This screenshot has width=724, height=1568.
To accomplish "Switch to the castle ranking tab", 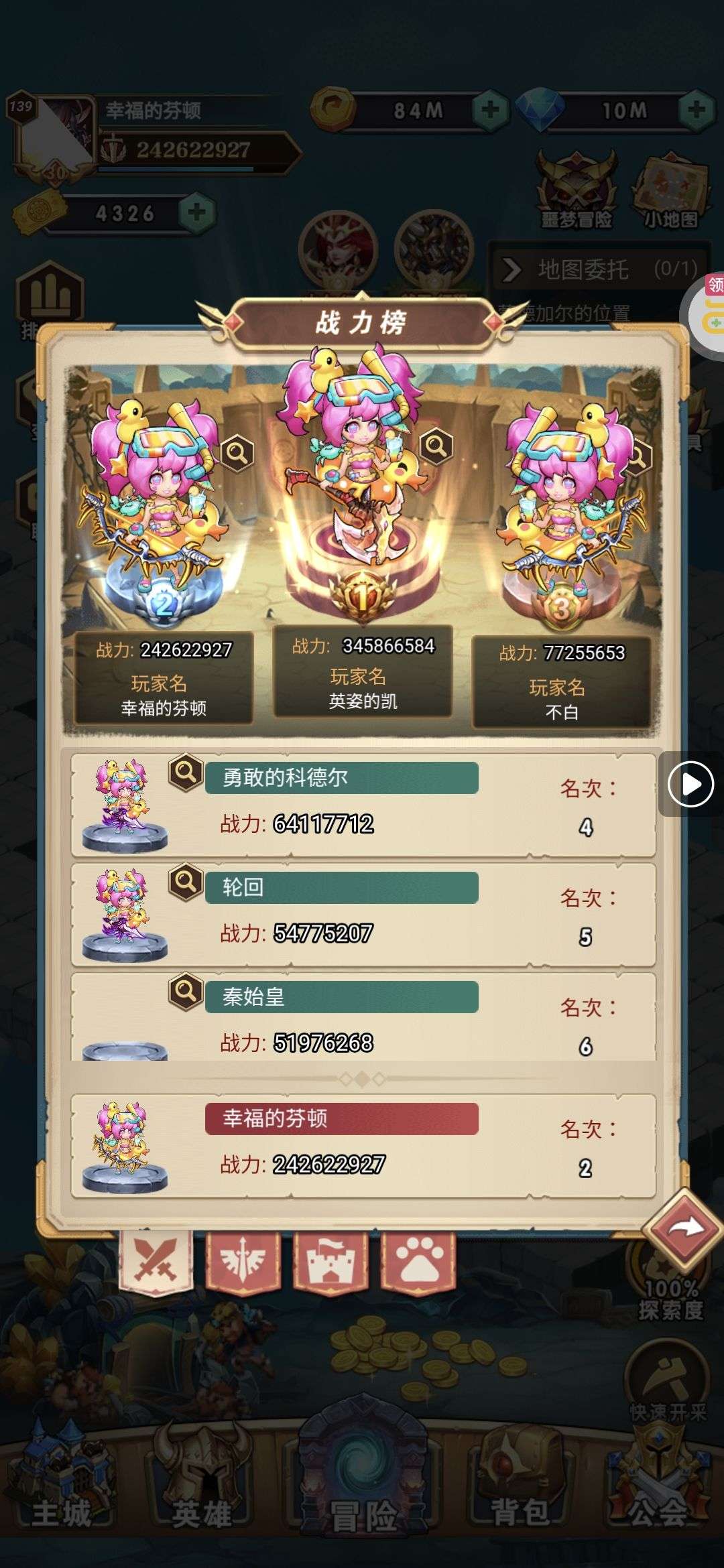I will tap(330, 1262).
